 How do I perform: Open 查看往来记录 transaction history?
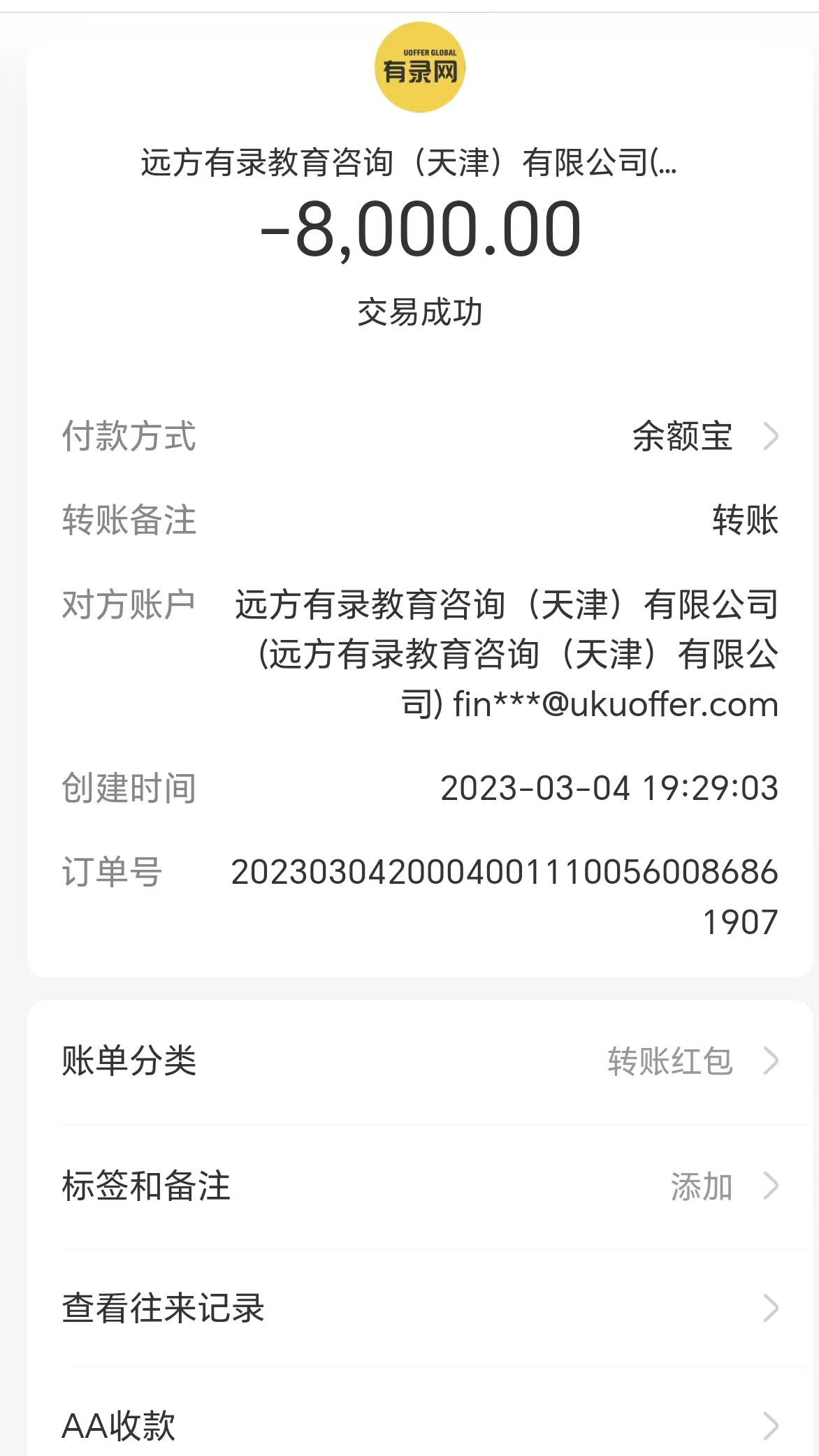[419, 1308]
